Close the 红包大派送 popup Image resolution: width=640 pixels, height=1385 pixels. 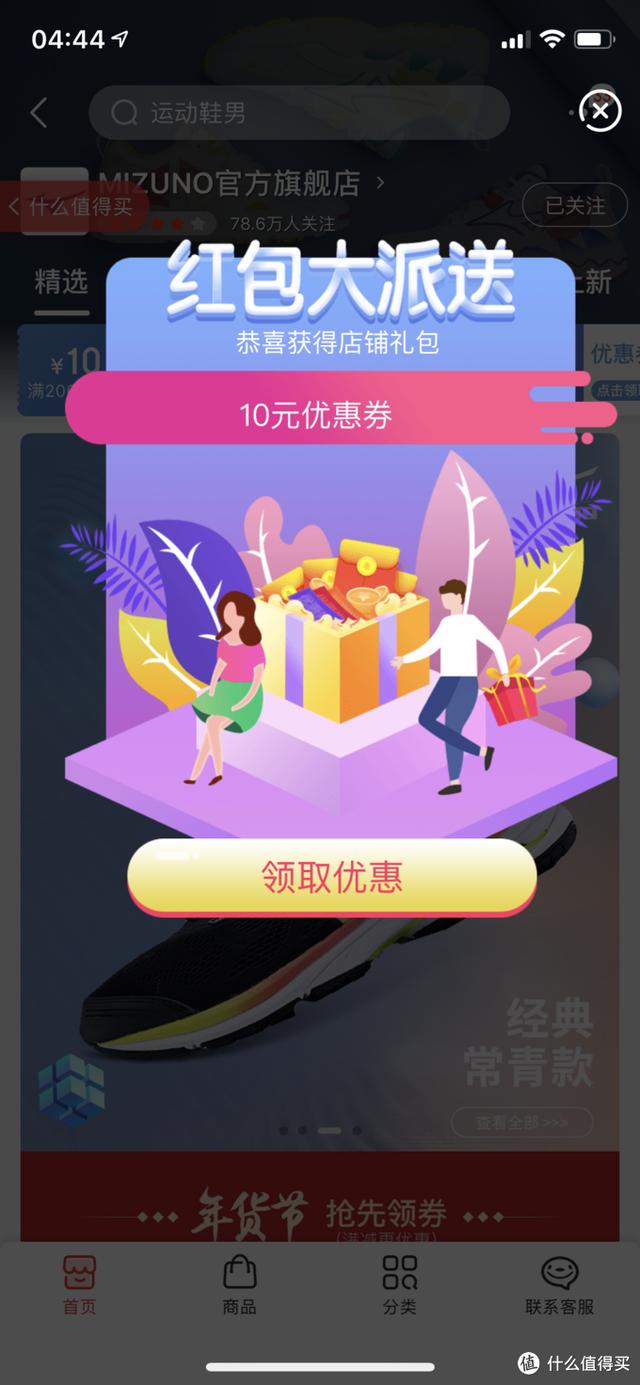[599, 111]
